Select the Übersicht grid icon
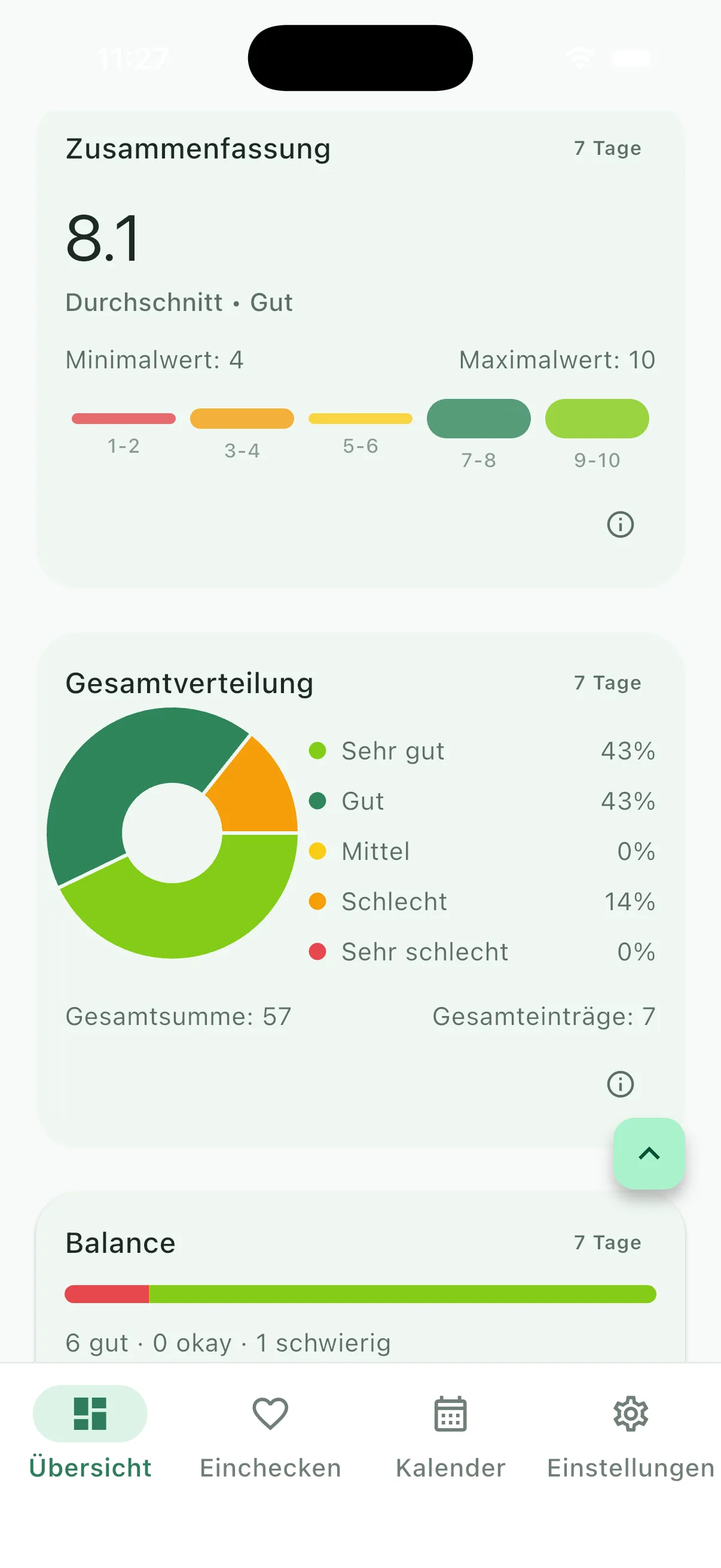 pyautogui.click(x=90, y=1413)
